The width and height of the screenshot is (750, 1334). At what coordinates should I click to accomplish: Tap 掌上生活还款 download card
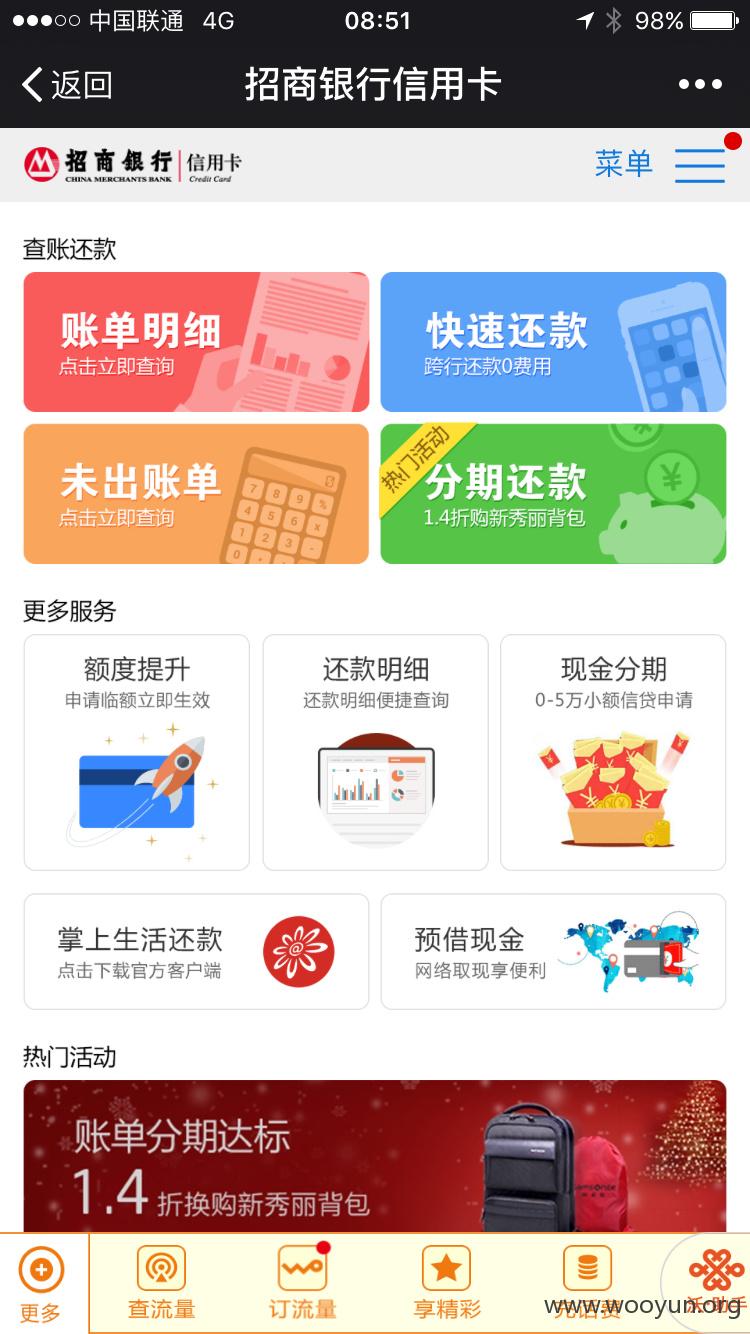point(196,952)
